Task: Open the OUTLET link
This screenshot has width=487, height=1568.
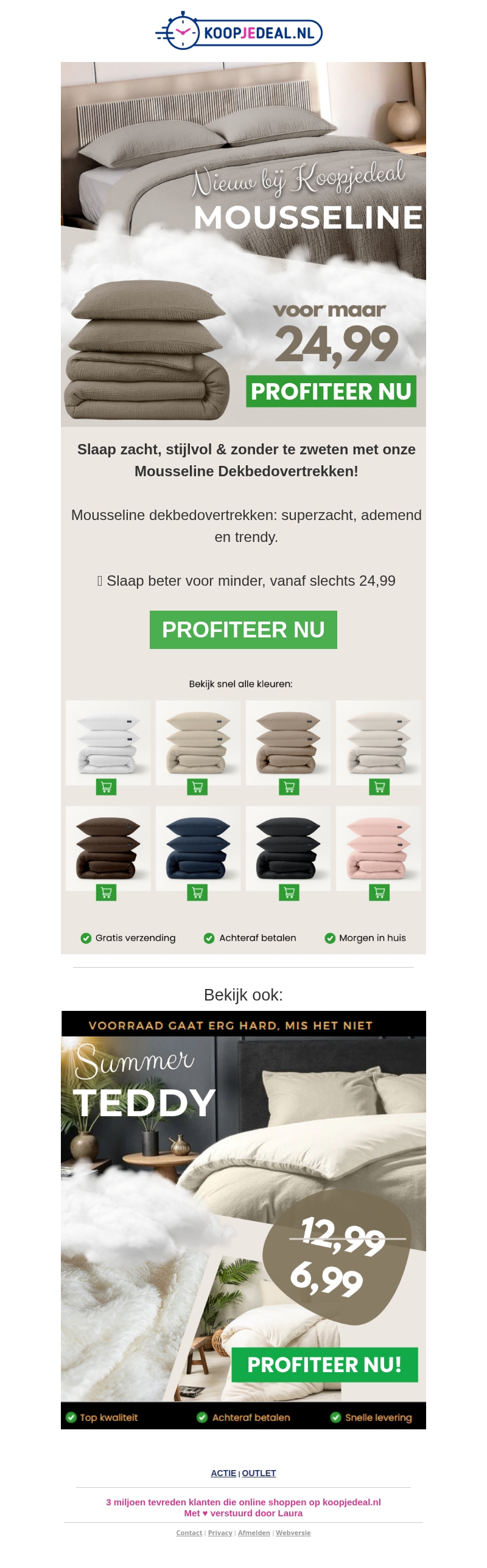Action: 259,1473
